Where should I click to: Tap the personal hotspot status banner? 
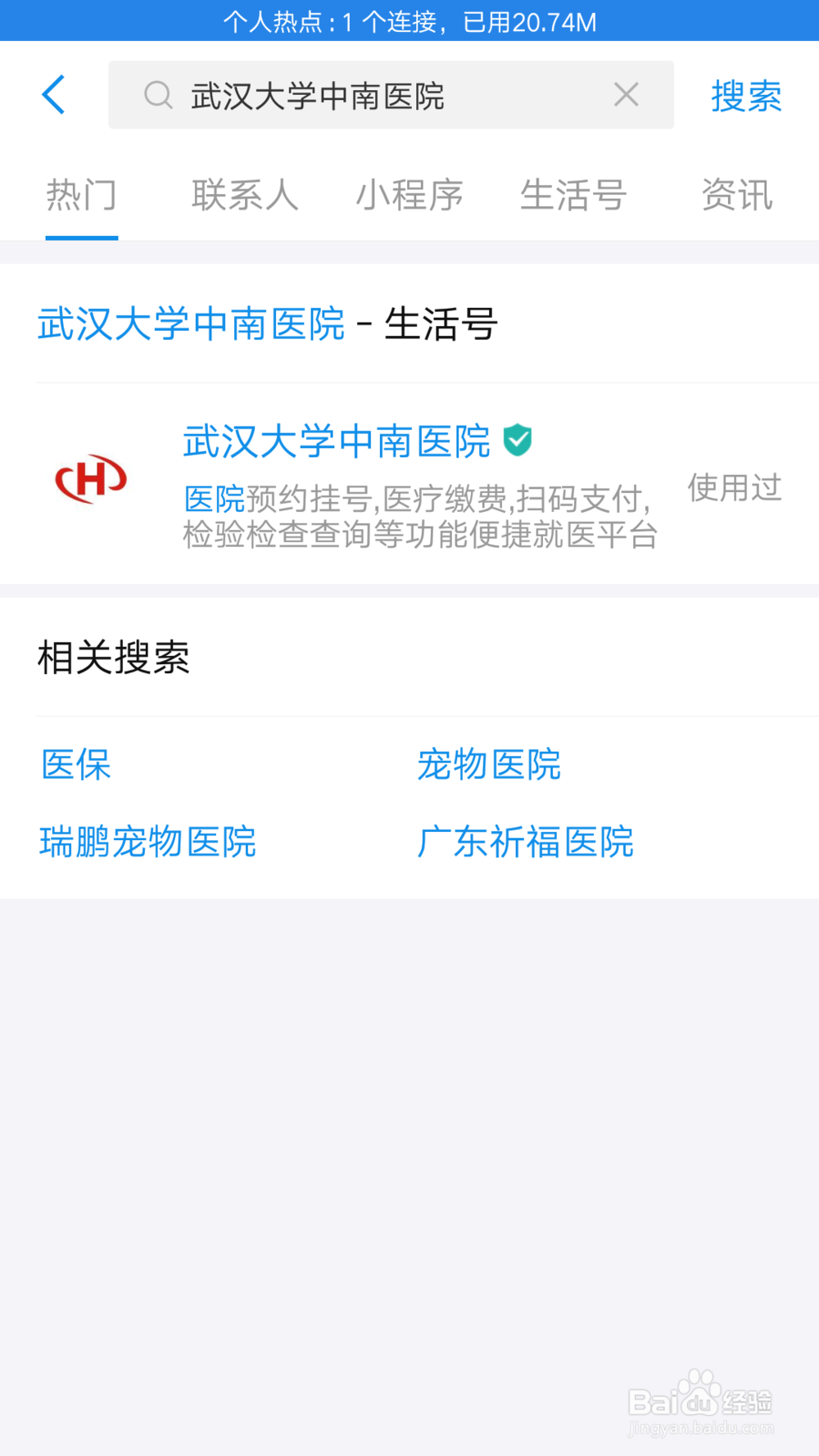409,21
